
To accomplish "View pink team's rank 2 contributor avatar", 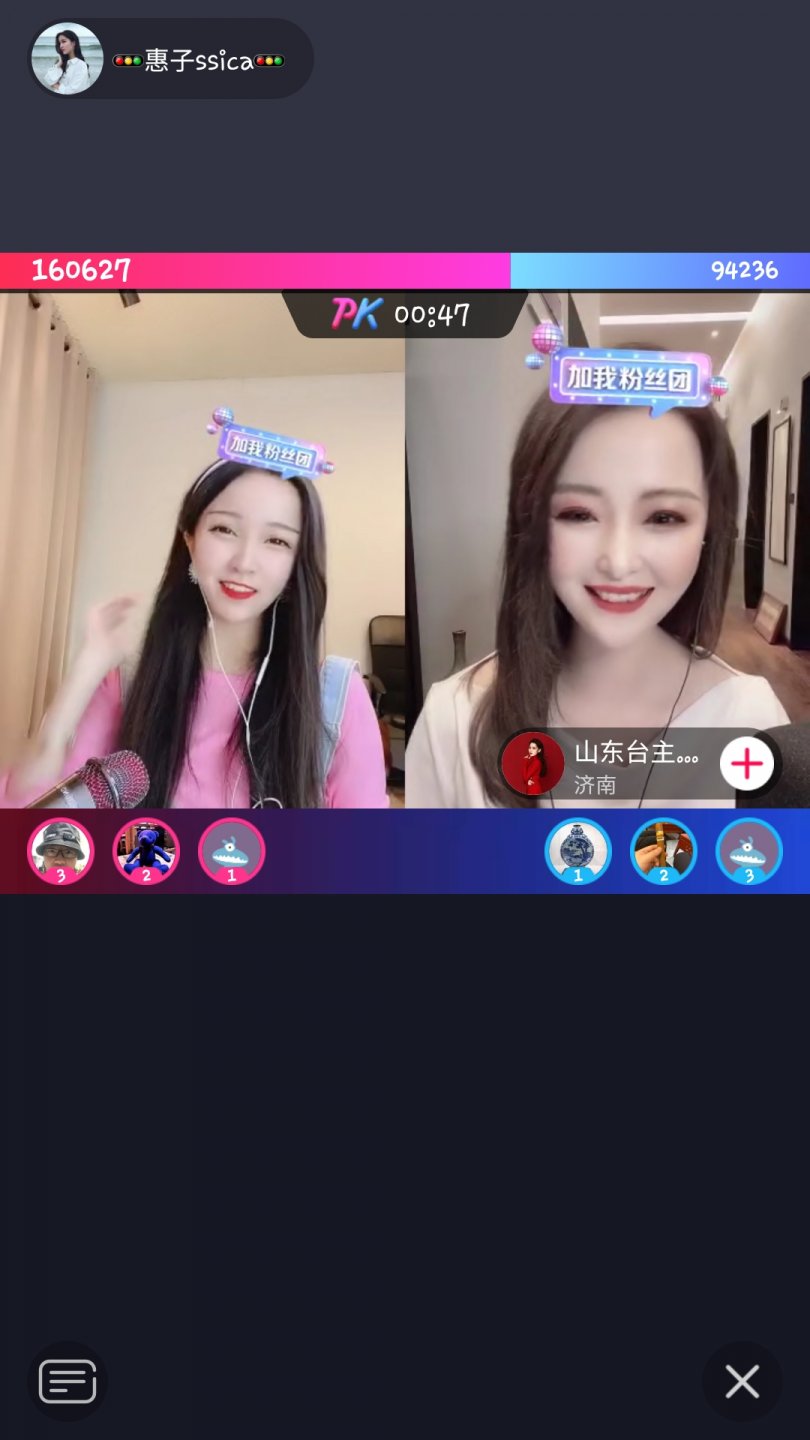I will point(146,851).
